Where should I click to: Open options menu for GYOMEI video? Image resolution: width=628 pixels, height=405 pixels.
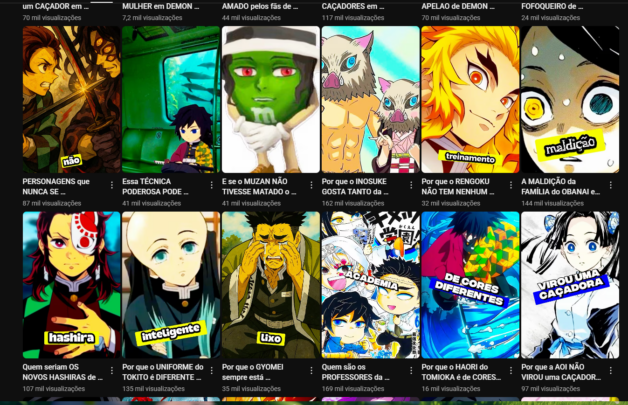[312, 372]
